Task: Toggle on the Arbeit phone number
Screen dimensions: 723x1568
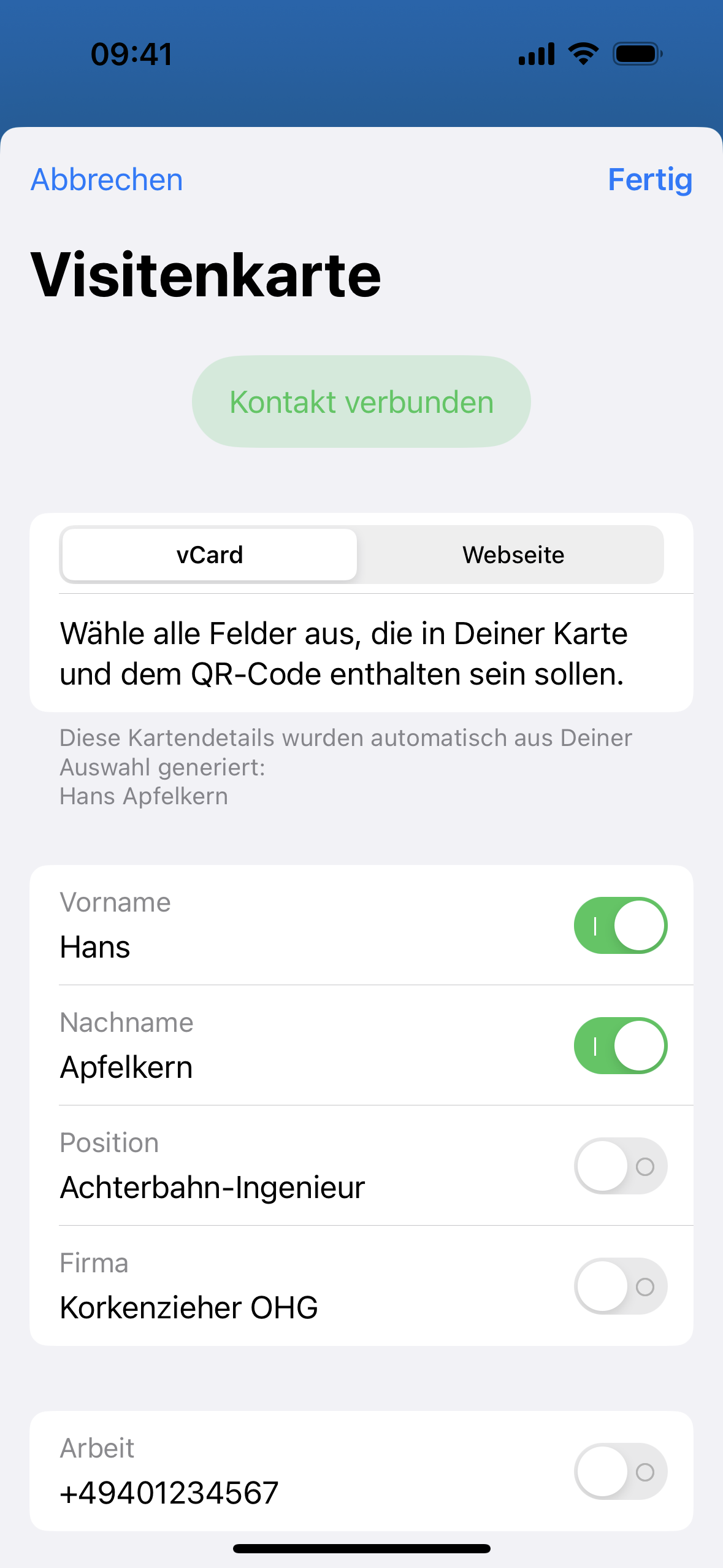Action: pos(620,1471)
